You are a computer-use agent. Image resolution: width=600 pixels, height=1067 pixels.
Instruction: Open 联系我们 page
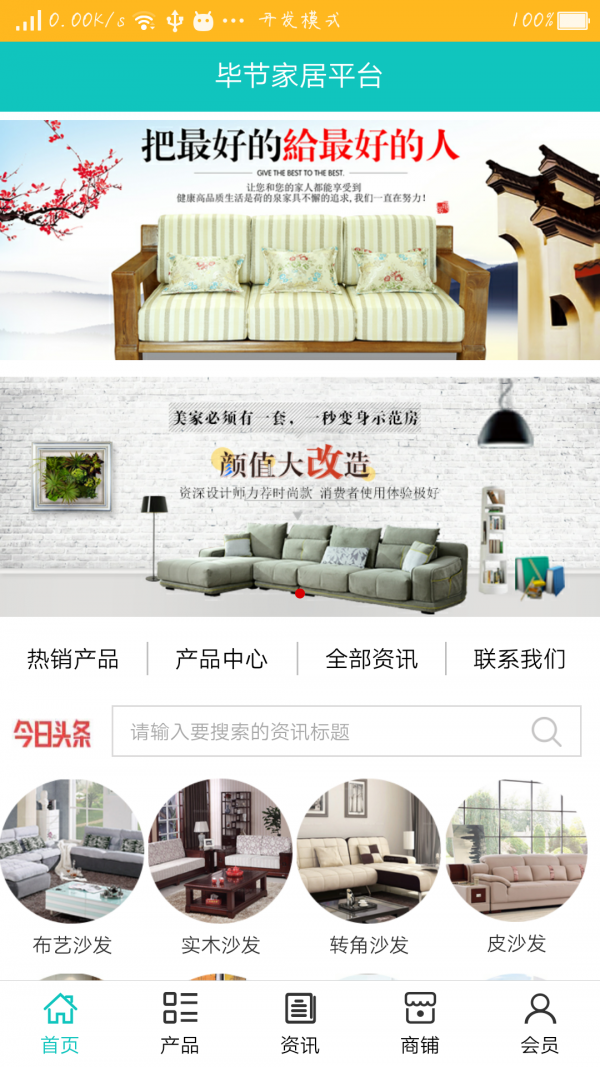tap(520, 659)
